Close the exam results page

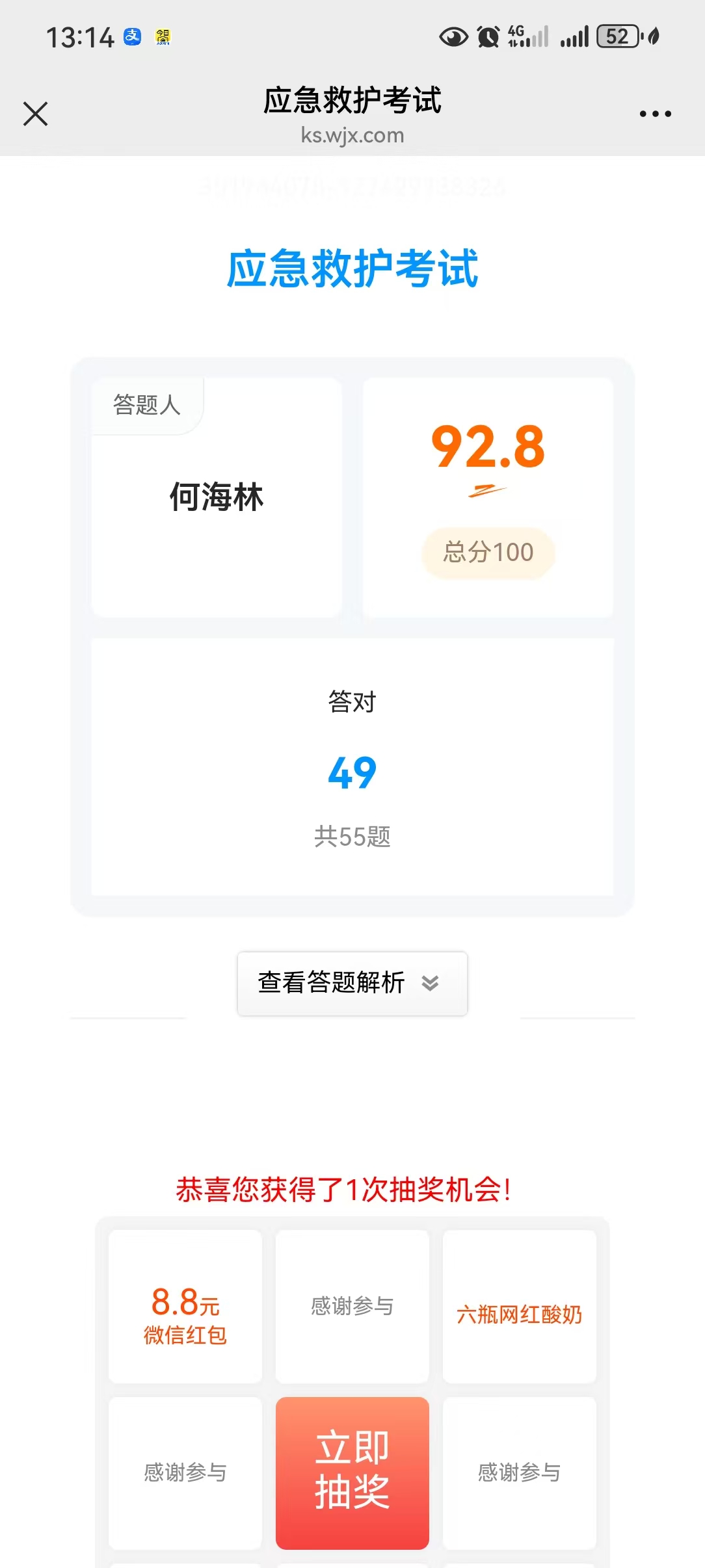36,114
